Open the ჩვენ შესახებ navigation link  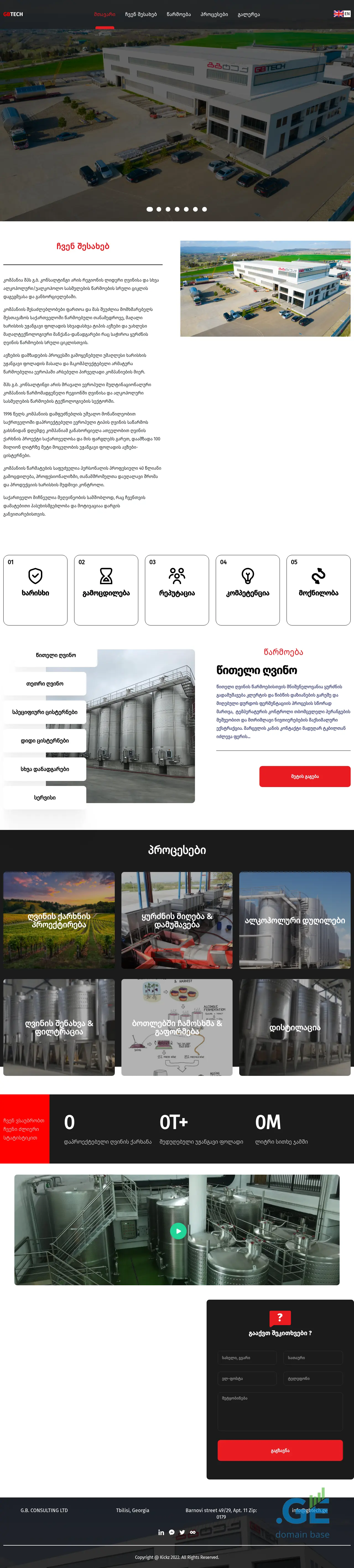(140, 14)
